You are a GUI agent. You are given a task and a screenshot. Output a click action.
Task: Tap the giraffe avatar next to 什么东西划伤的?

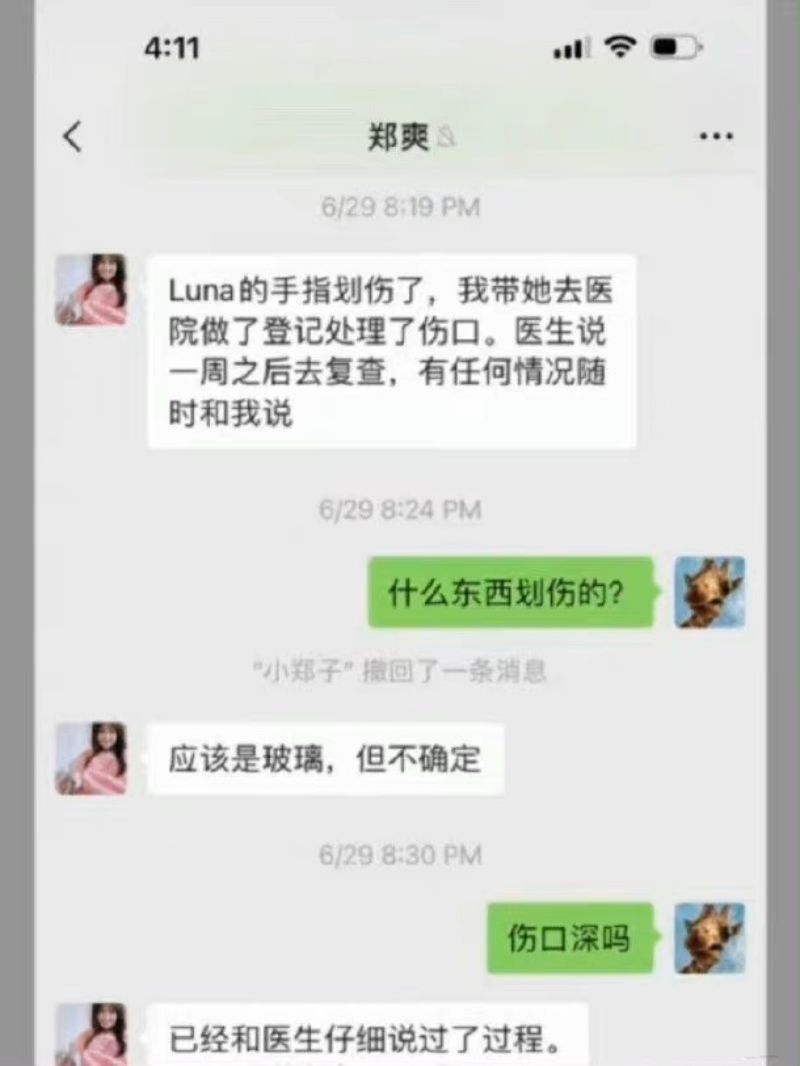[710, 592]
